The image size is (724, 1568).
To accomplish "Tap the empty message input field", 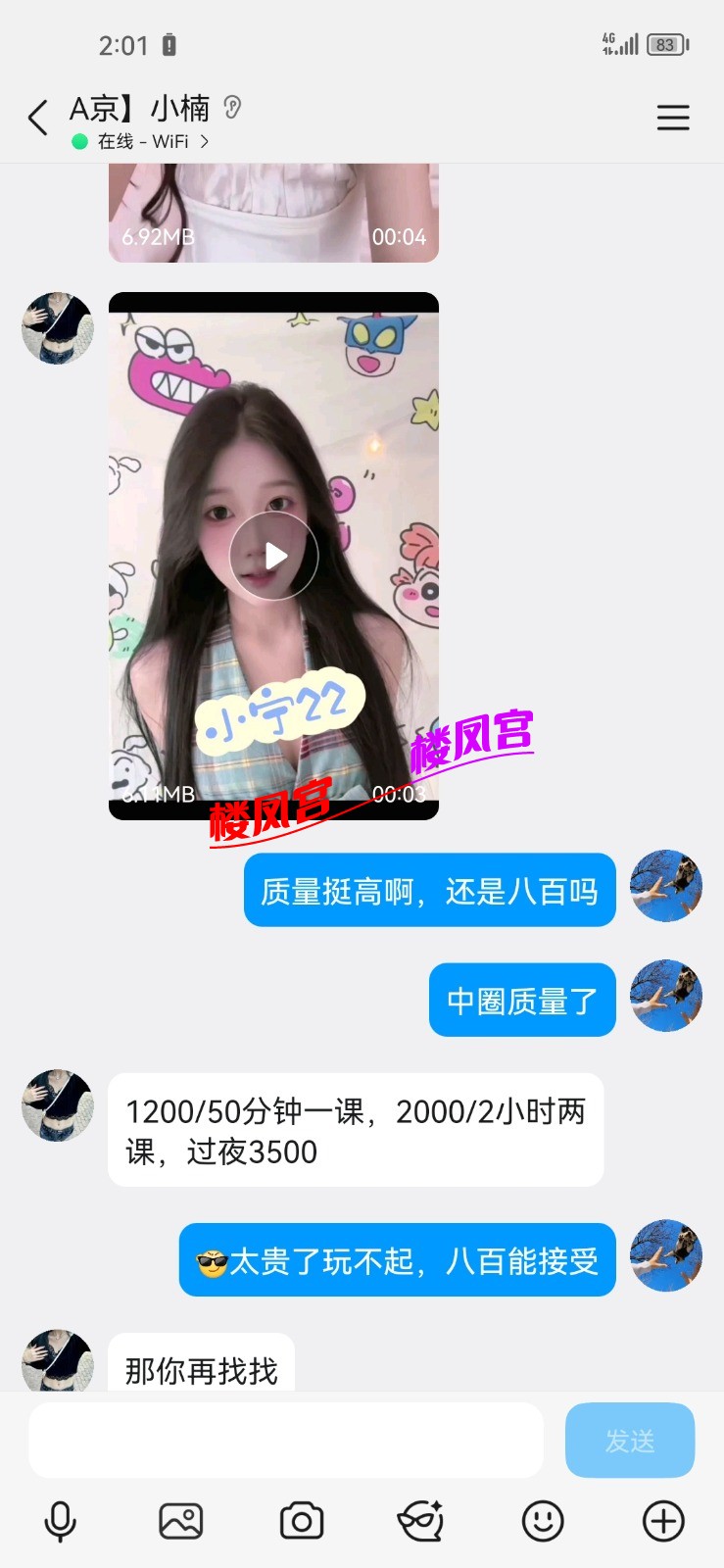I will click(284, 1439).
